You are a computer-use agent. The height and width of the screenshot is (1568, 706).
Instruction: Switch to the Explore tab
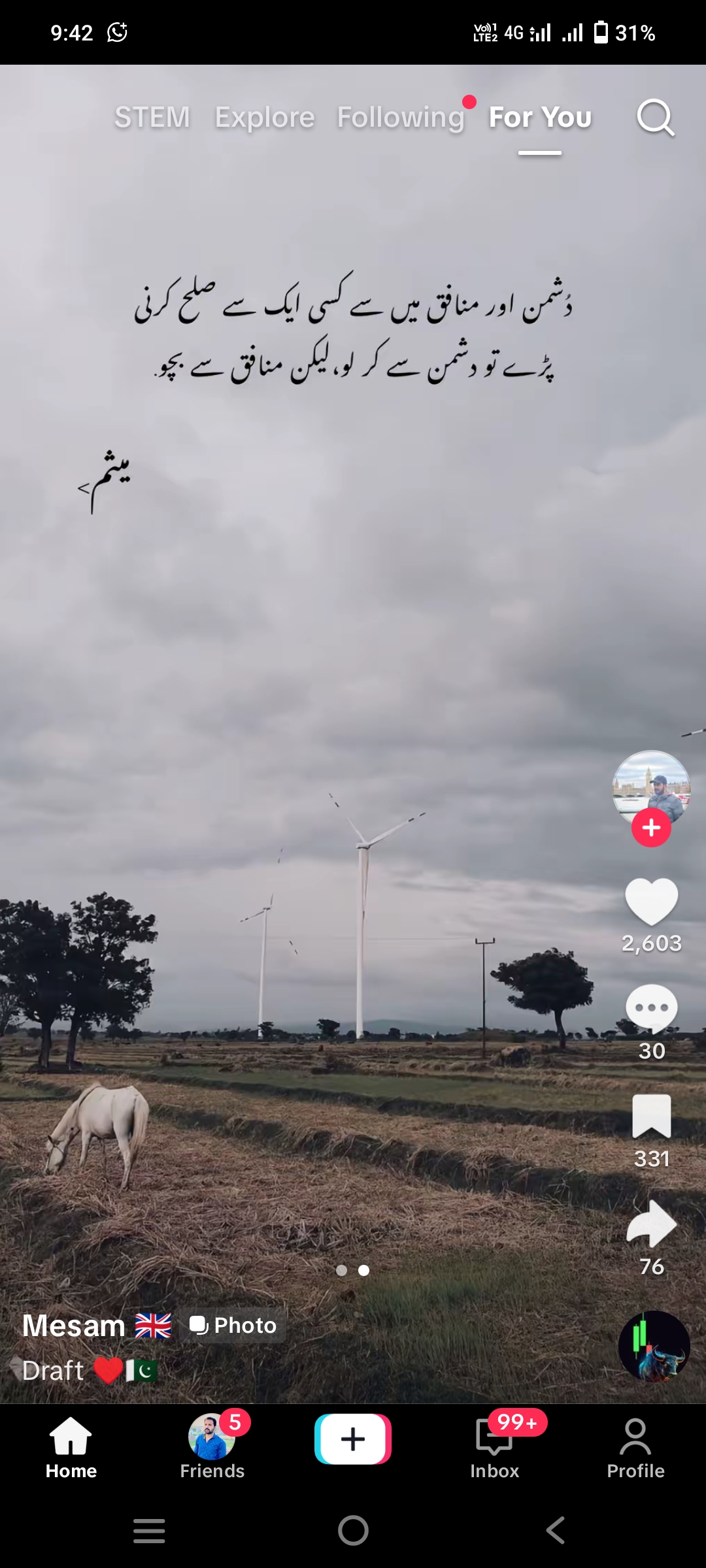click(x=265, y=118)
